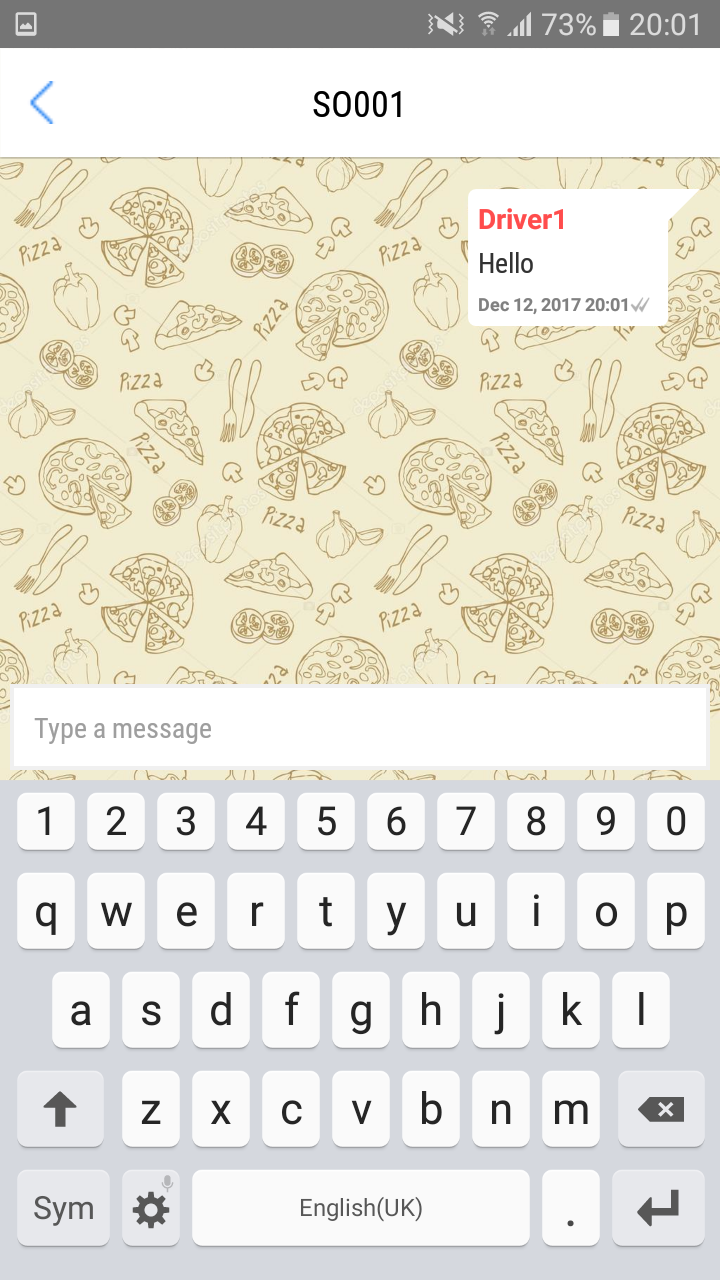This screenshot has height=1280, width=720.
Task: Tap the backspace key on the keyboard
Action: [x=661, y=1109]
